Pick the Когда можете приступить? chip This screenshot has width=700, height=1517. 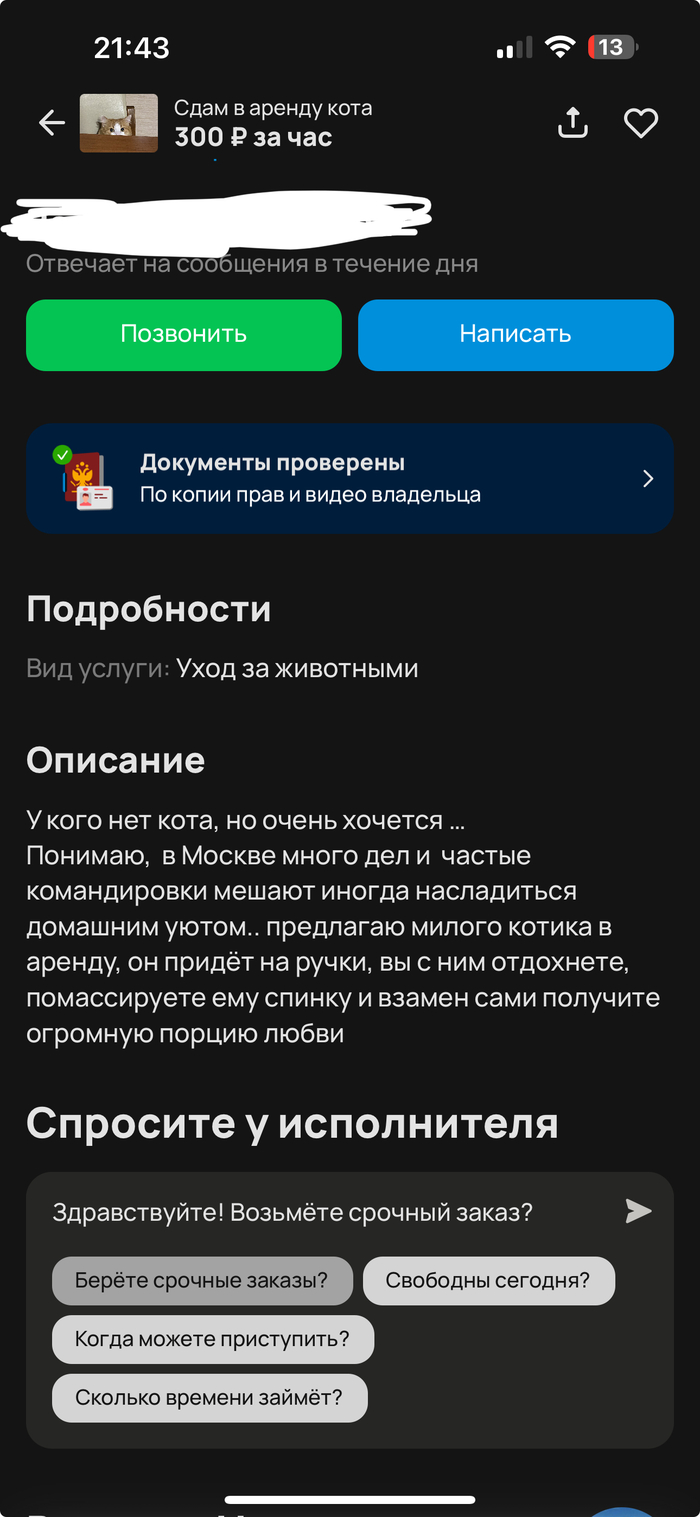click(x=212, y=1338)
